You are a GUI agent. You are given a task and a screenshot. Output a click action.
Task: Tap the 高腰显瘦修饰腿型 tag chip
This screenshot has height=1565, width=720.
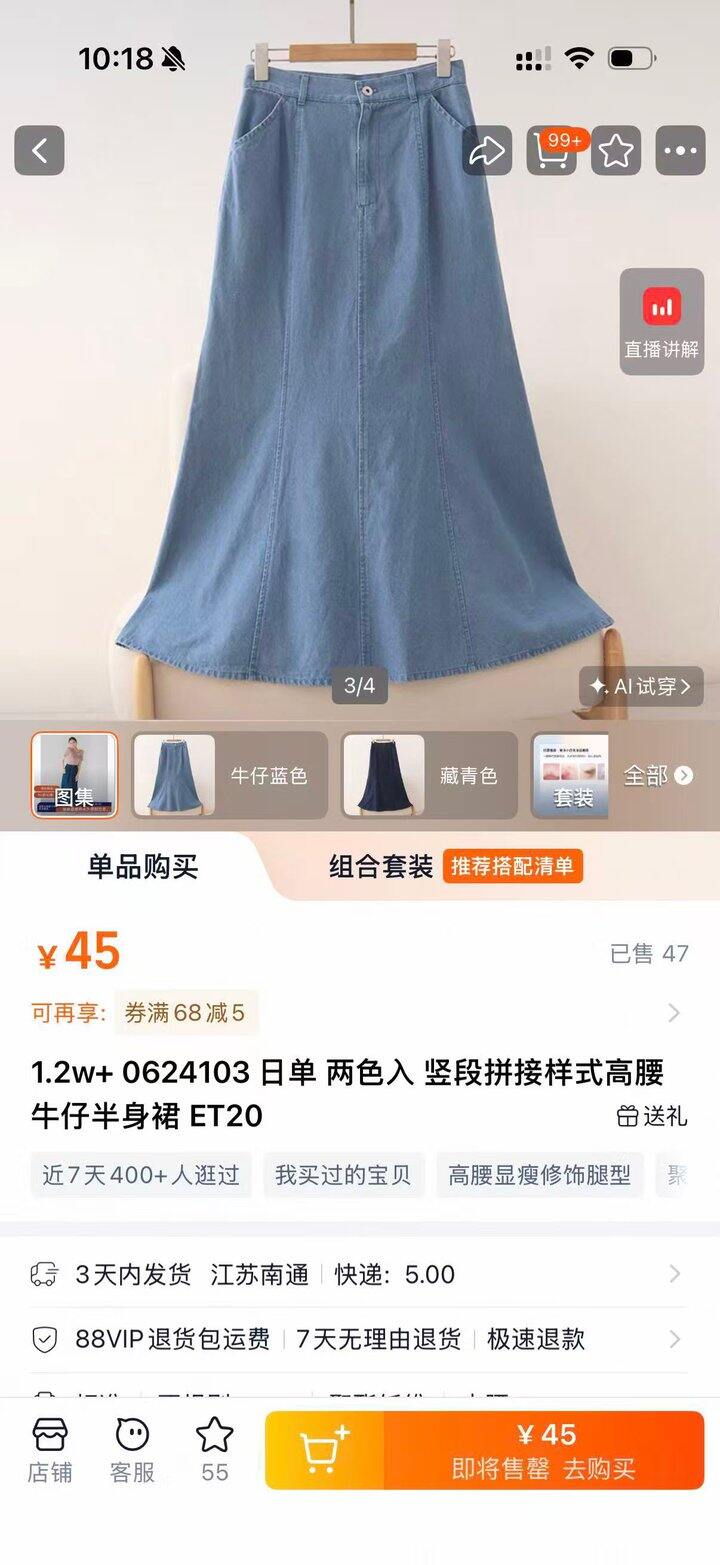(x=539, y=1175)
